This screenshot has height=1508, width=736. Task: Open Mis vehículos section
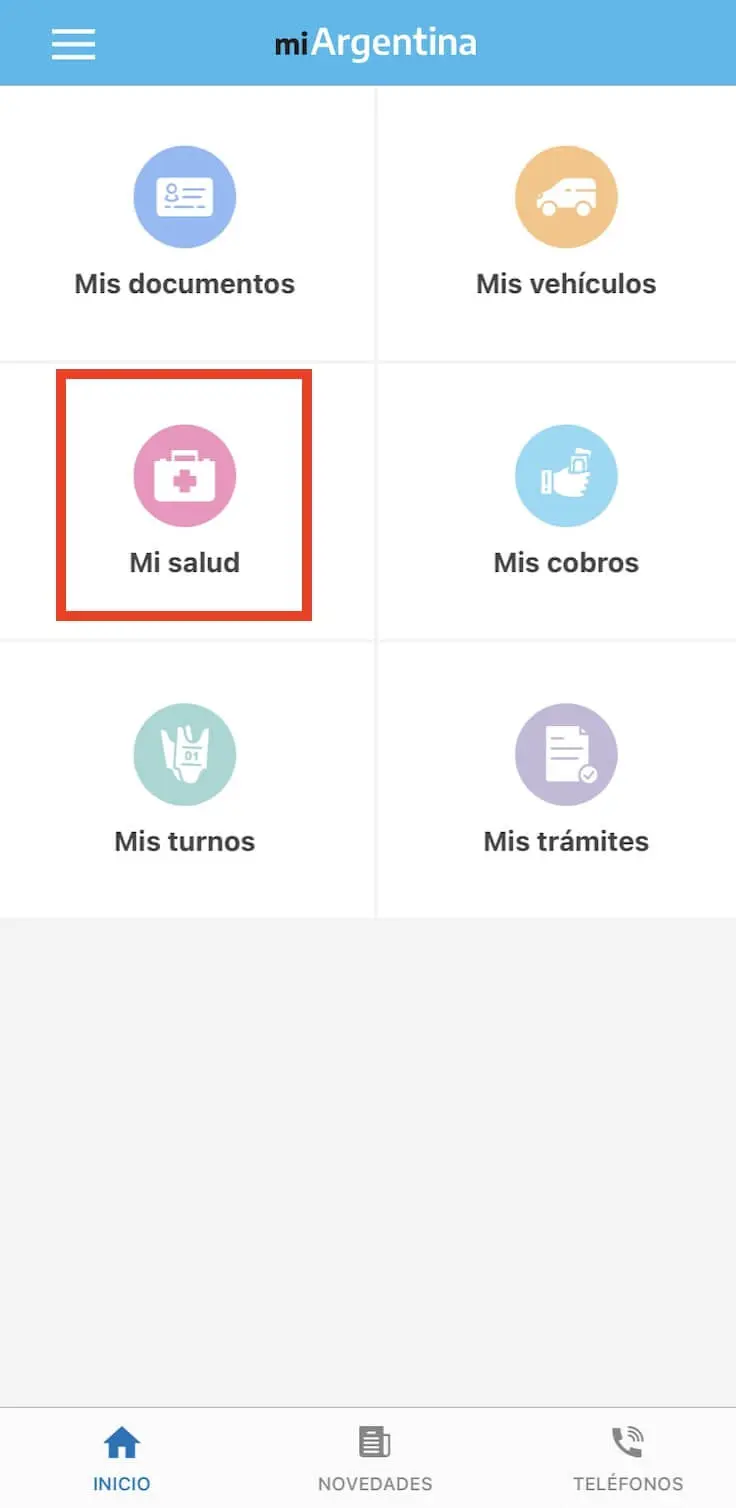566,222
